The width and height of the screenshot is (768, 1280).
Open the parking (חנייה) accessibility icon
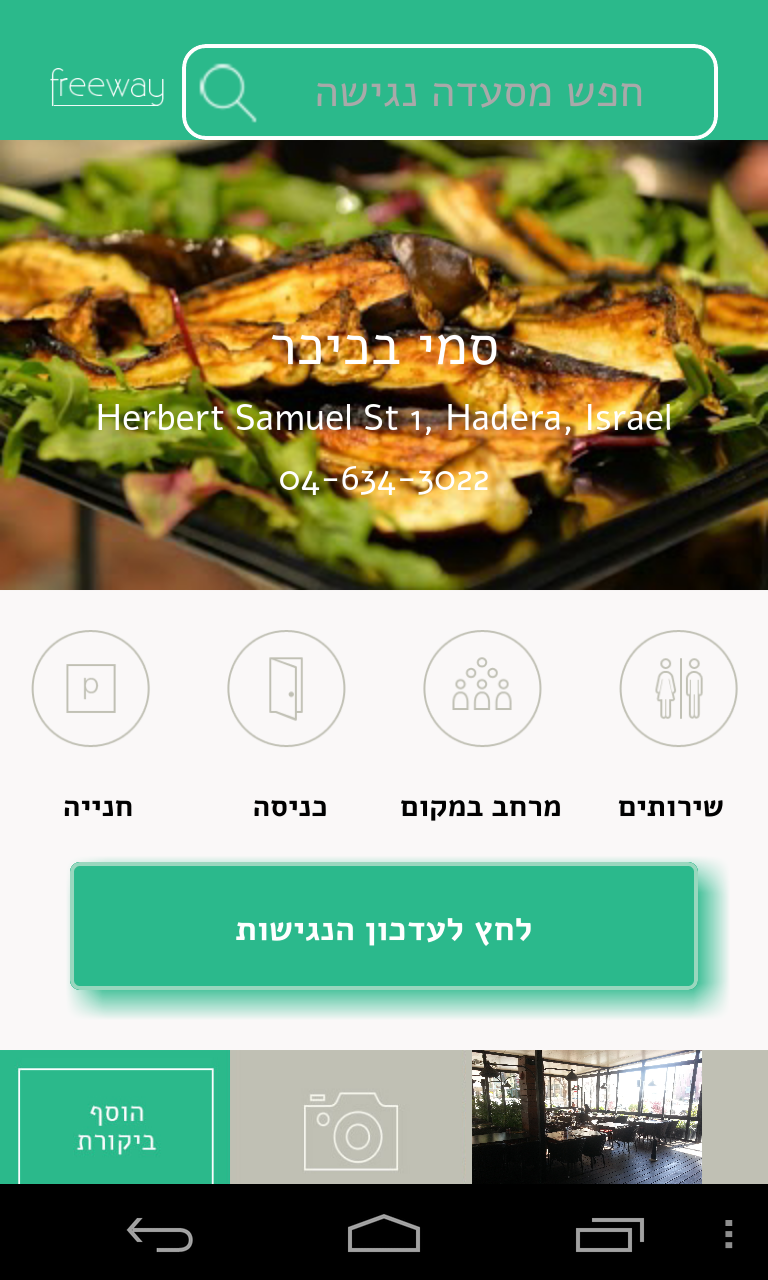pyautogui.click(x=91, y=688)
